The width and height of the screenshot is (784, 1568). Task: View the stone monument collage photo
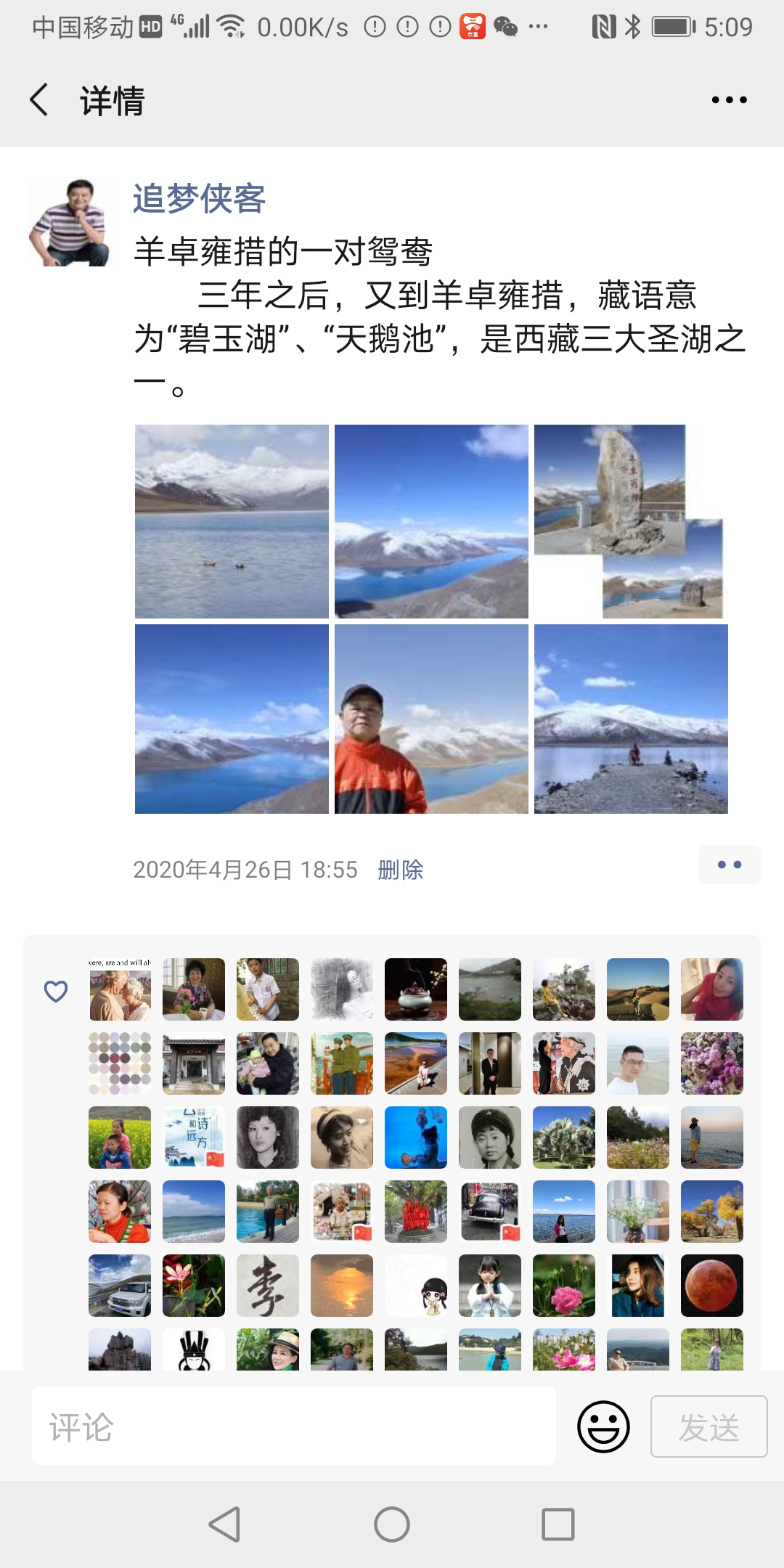point(630,521)
